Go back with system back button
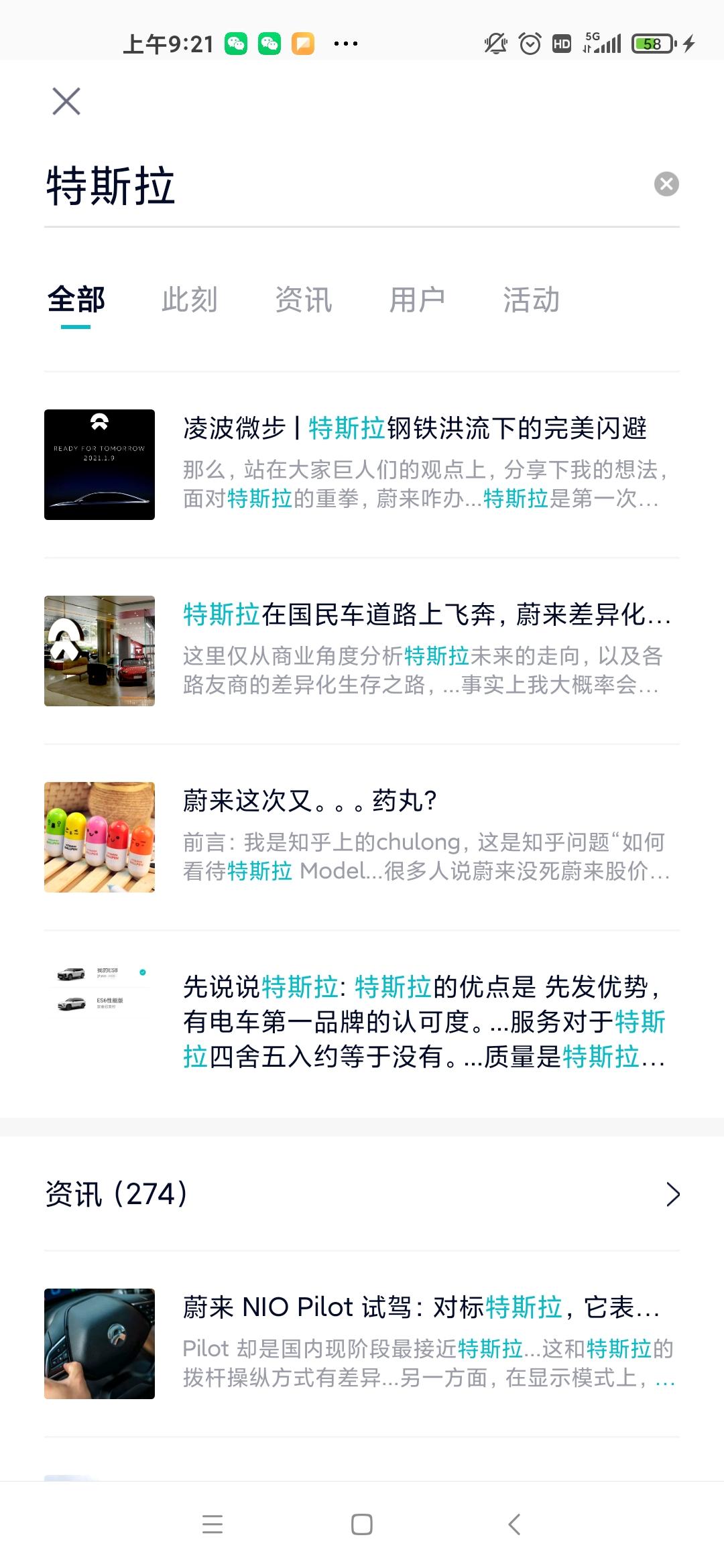This screenshot has width=724, height=1568. tap(514, 1525)
